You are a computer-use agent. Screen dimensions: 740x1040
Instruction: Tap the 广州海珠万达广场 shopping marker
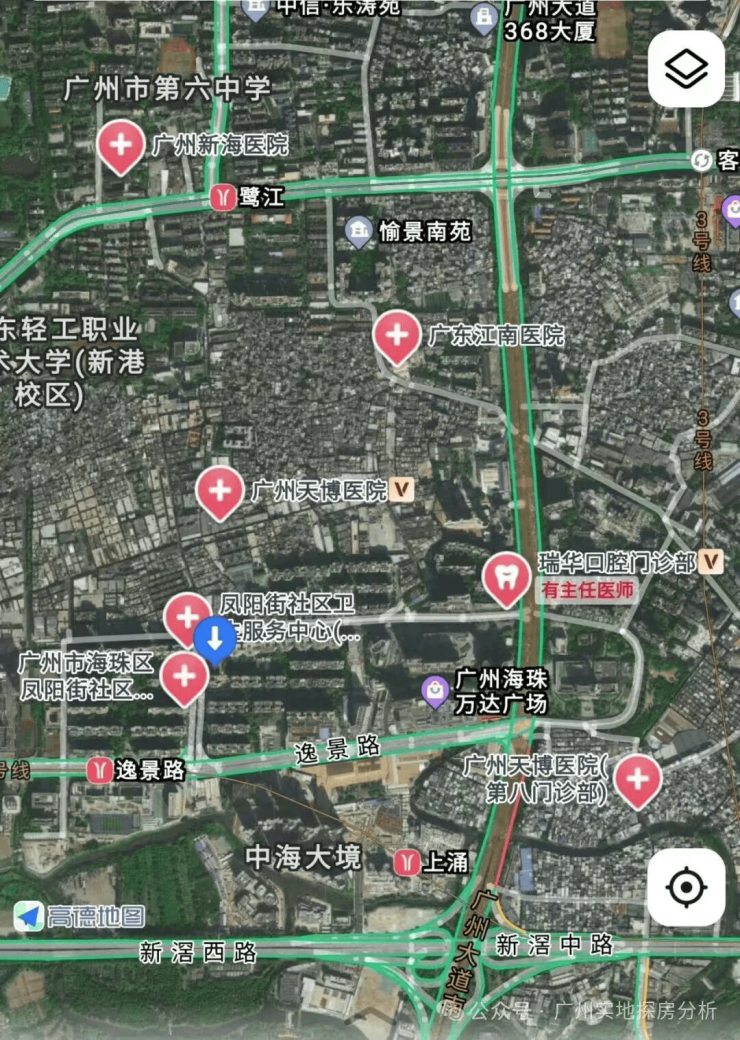(x=435, y=690)
